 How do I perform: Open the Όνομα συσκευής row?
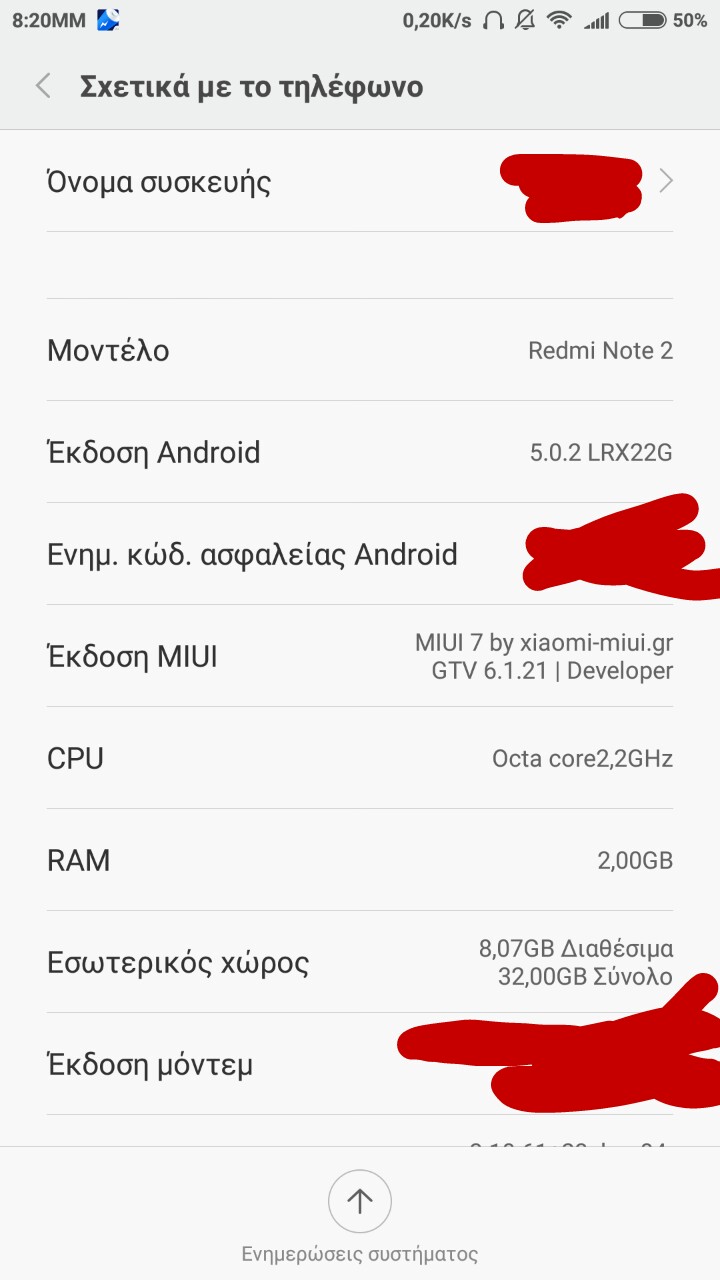point(360,182)
